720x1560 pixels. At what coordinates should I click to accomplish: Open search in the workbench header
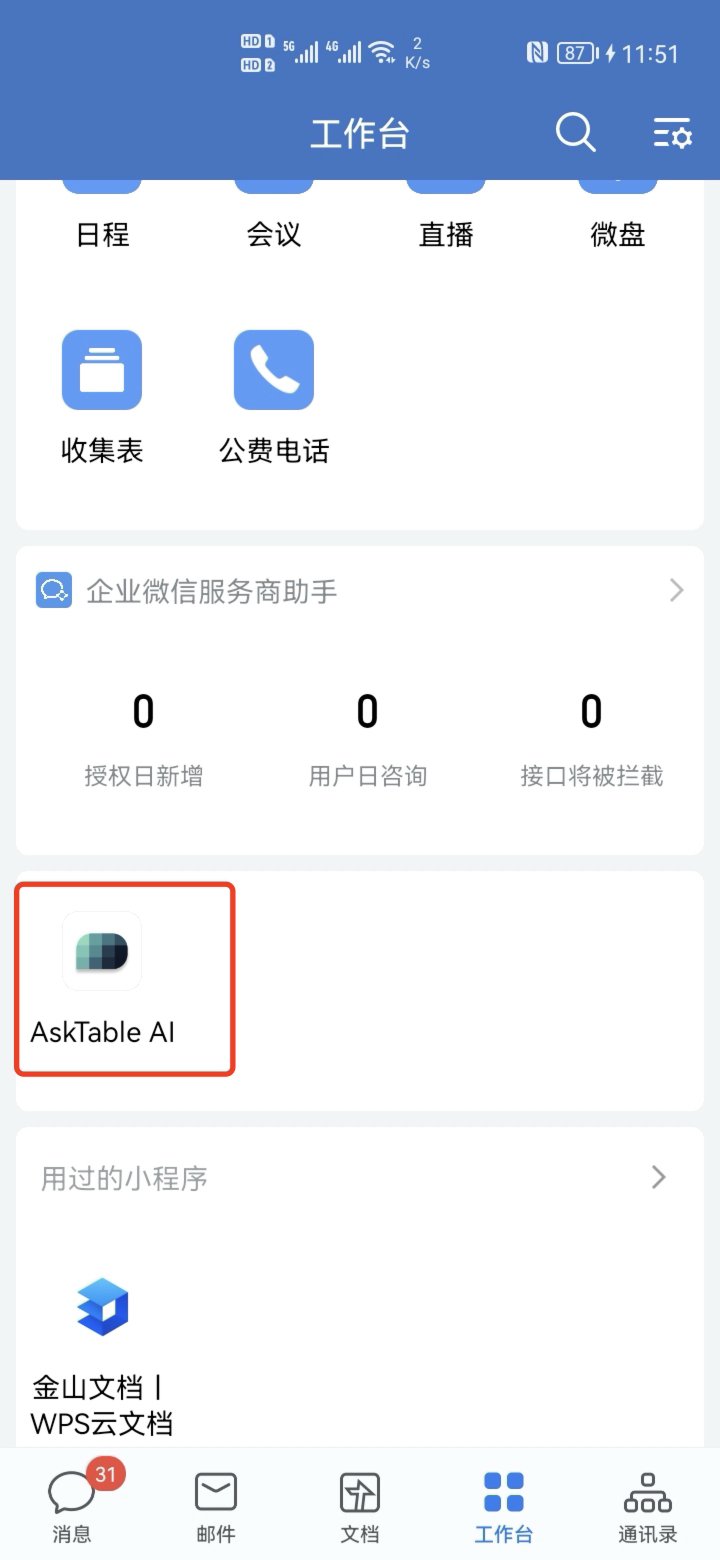coord(575,133)
